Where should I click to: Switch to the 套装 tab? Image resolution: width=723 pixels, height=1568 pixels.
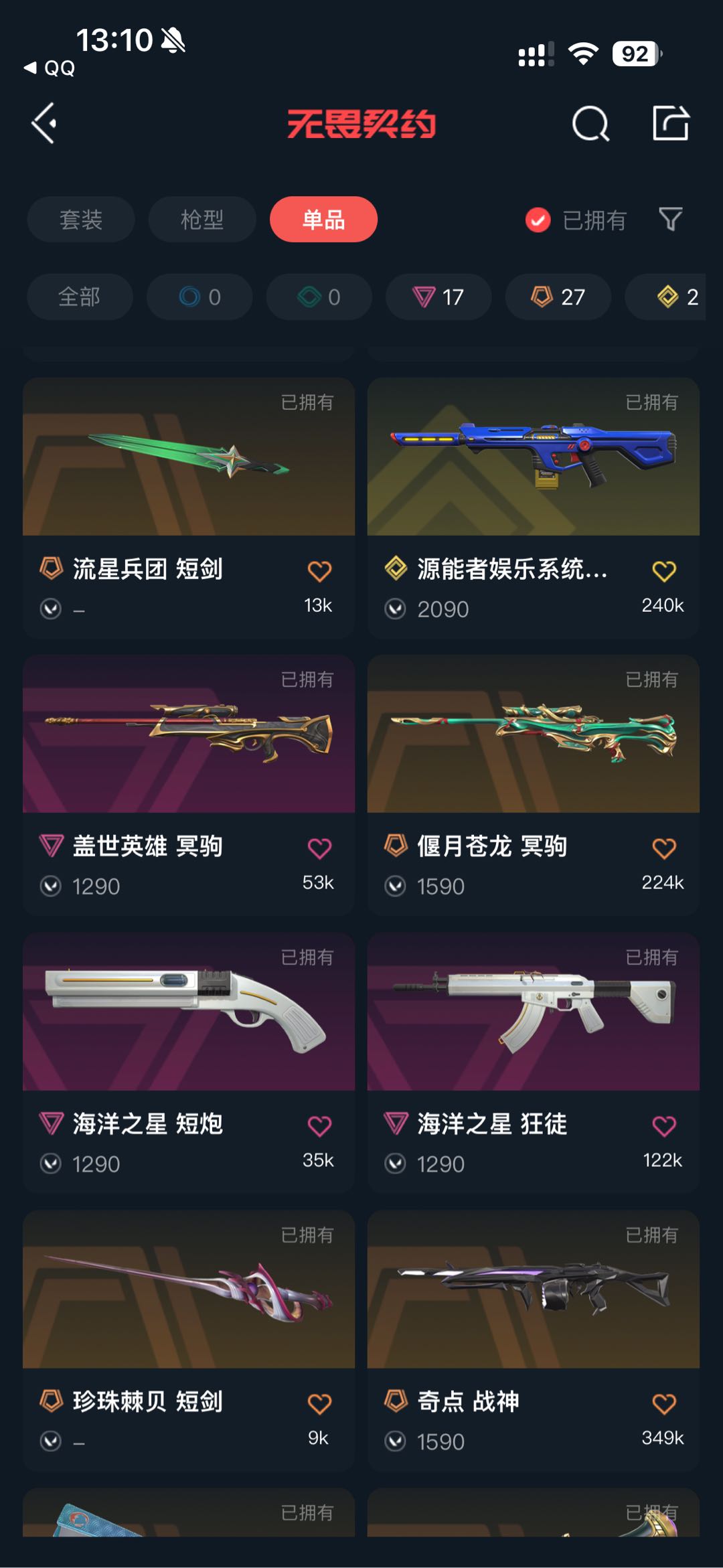81,219
